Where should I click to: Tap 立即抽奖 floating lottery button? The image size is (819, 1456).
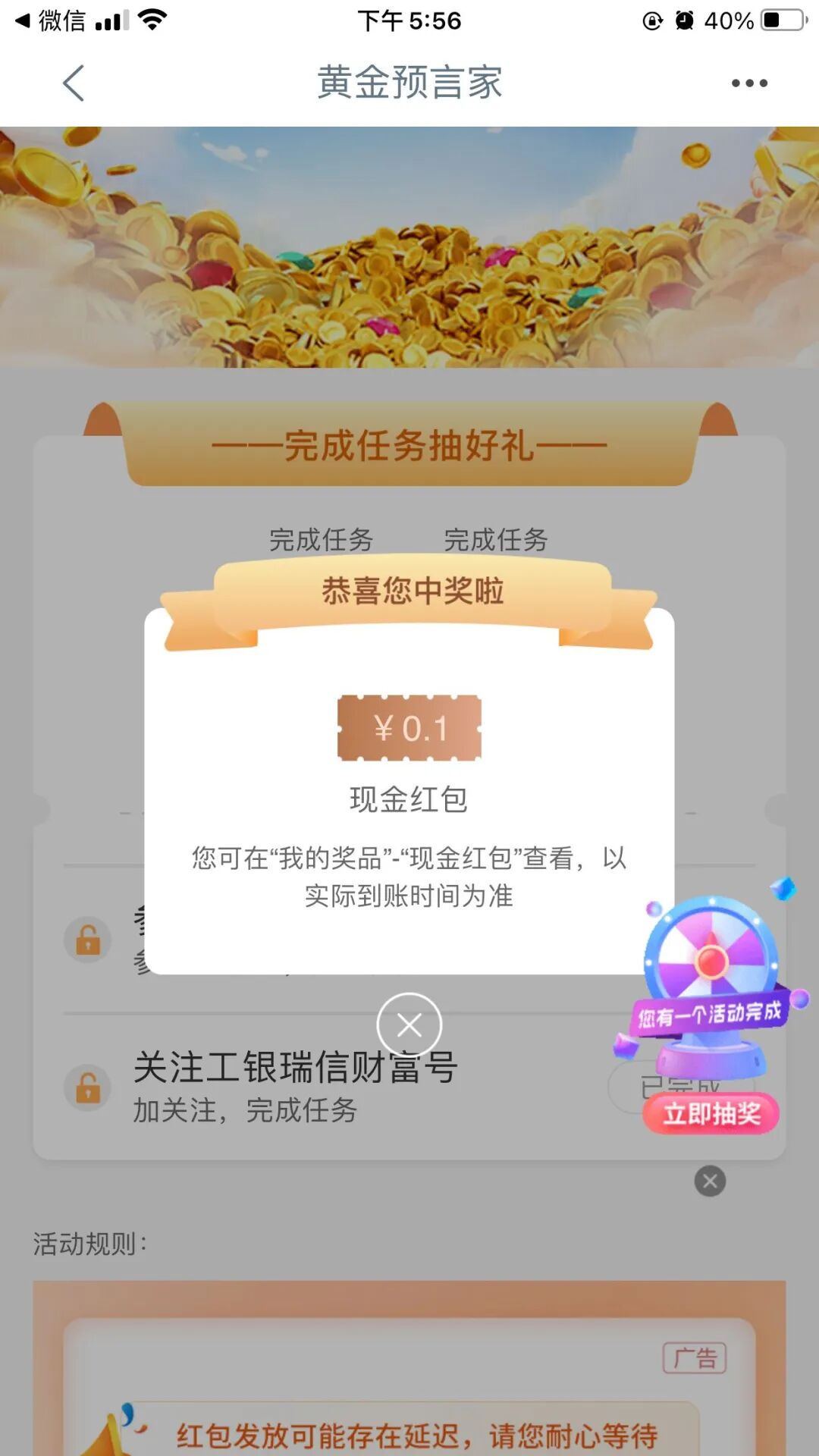(711, 1114)
